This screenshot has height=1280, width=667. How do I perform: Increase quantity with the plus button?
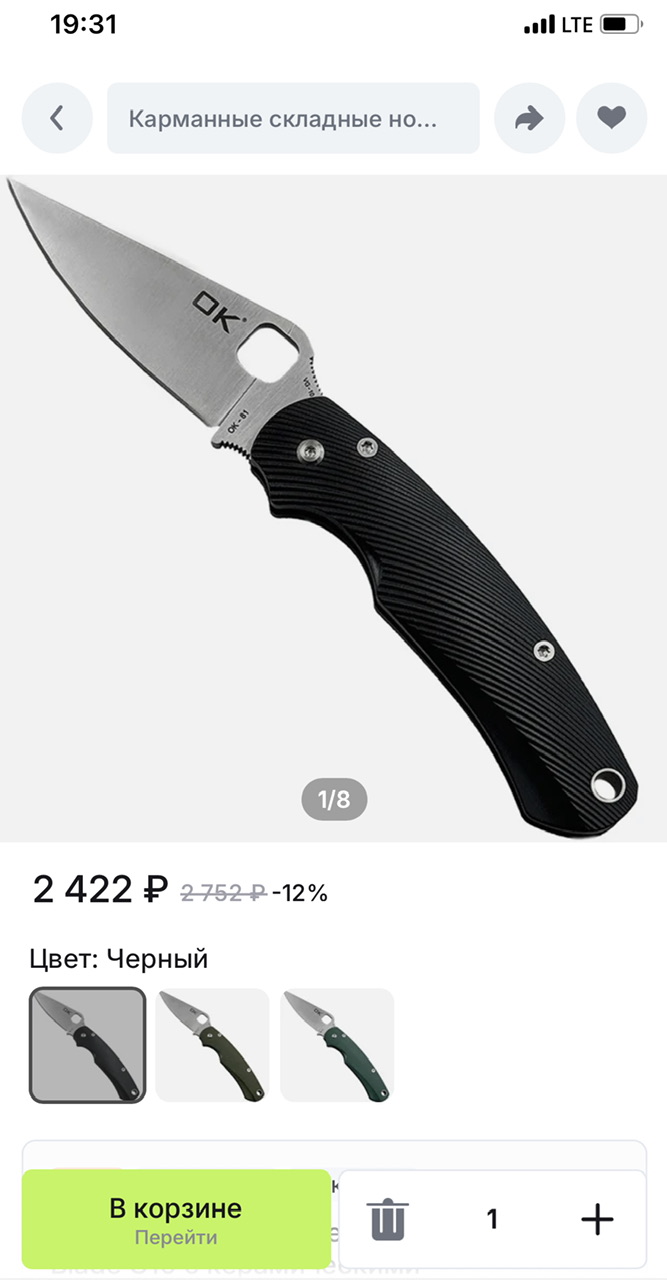pos(597,1219)
